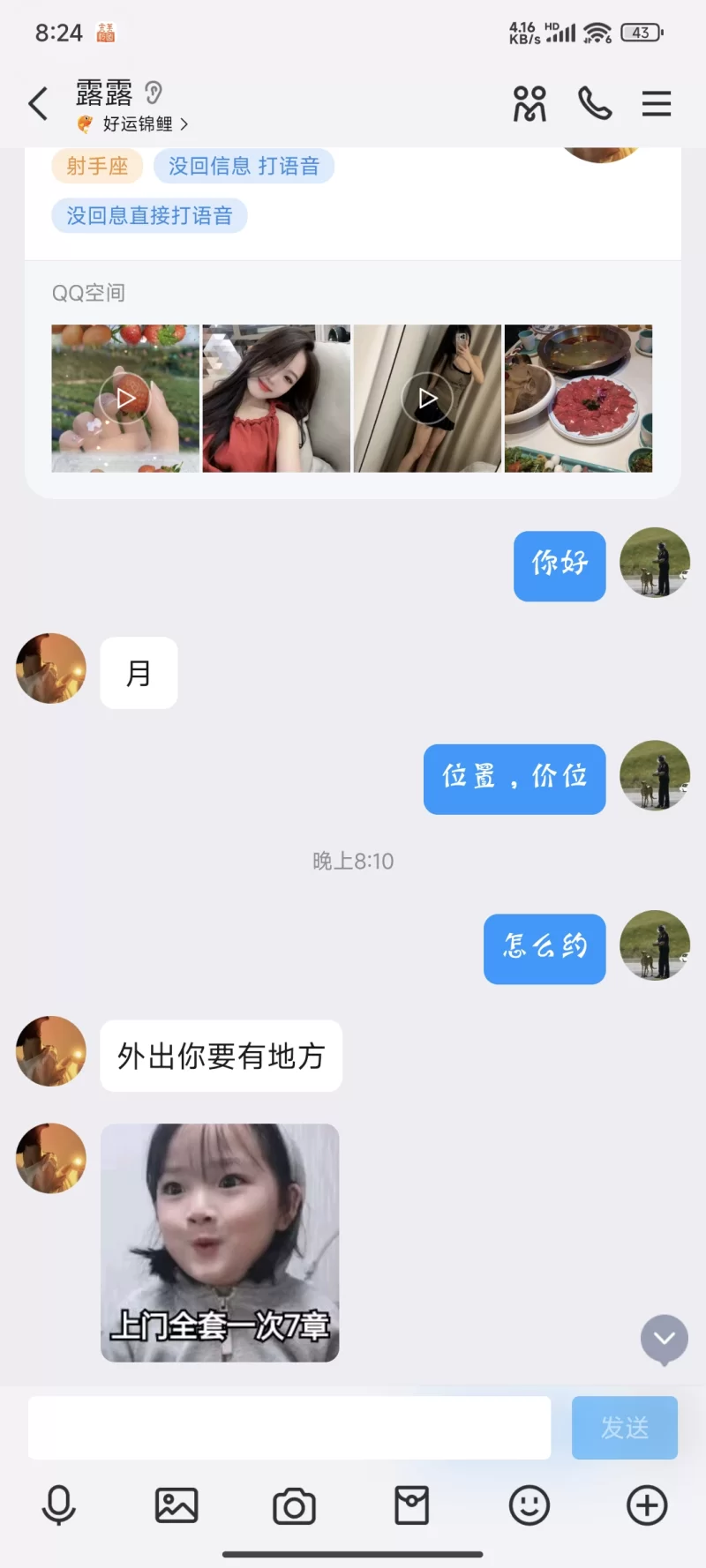
Task: Tap the 射手座 tag chip
Action: click(x=97, y=166)
